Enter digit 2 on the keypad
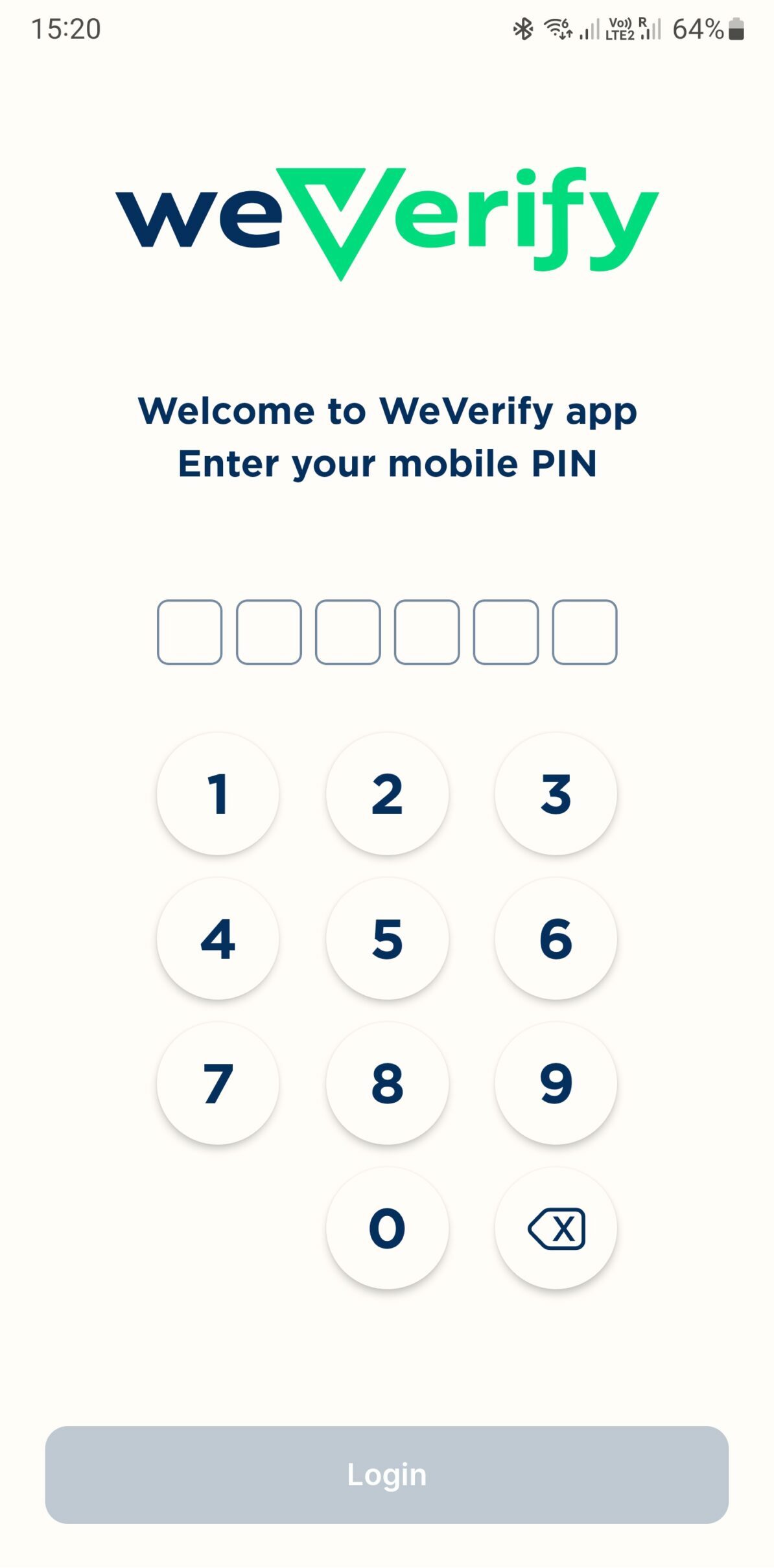Screen dimensions: 774x1568 [387, 794]
